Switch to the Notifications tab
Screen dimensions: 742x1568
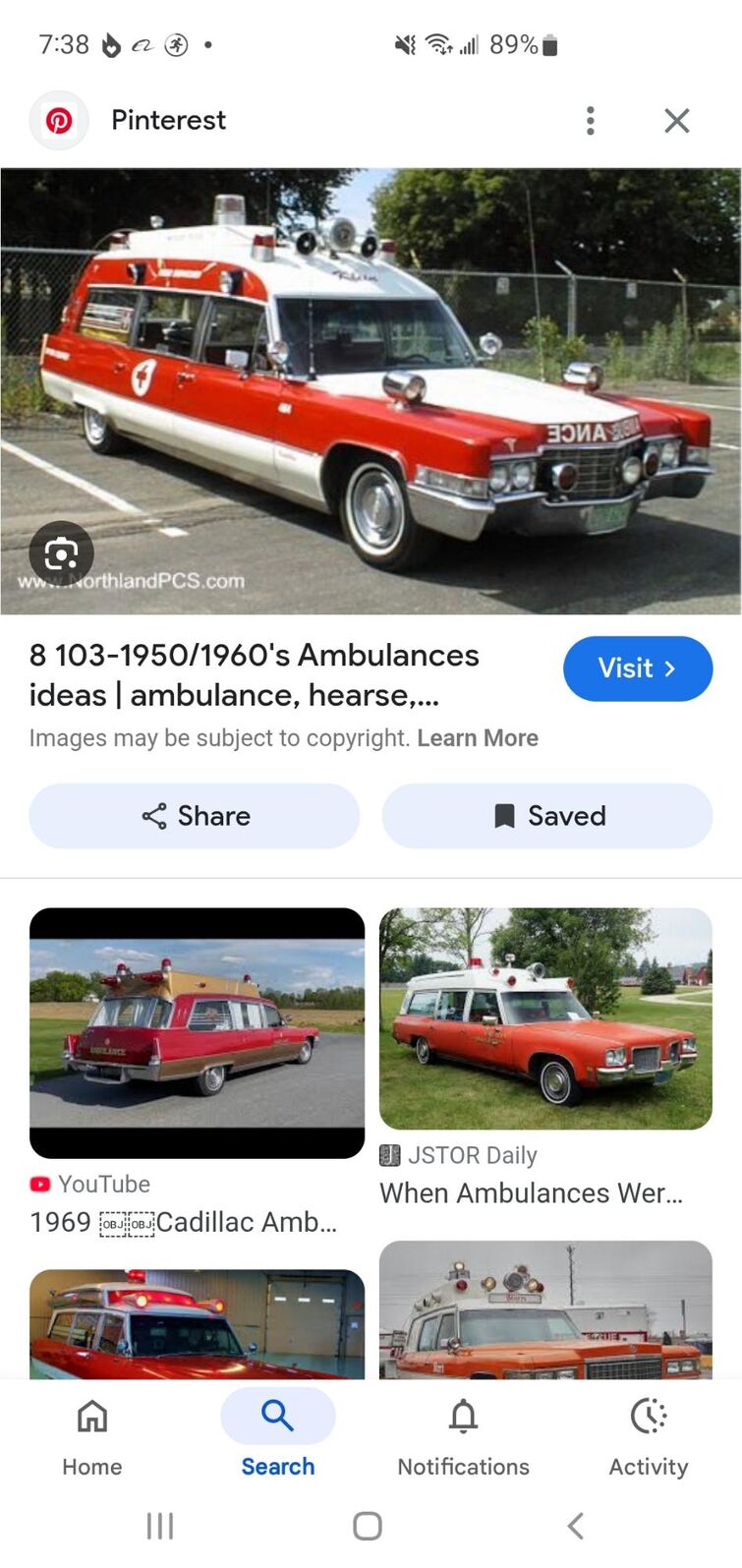[463, 1437]
